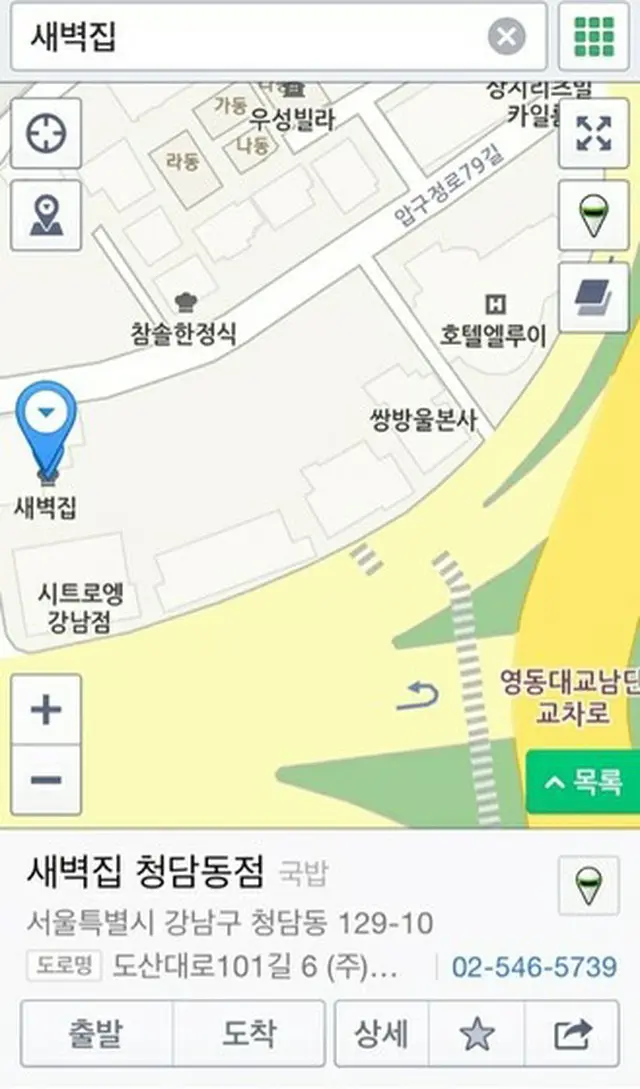Zoom in with the plus button
This screenshot has height=1089, width=640.
click(x=46, y=710)
